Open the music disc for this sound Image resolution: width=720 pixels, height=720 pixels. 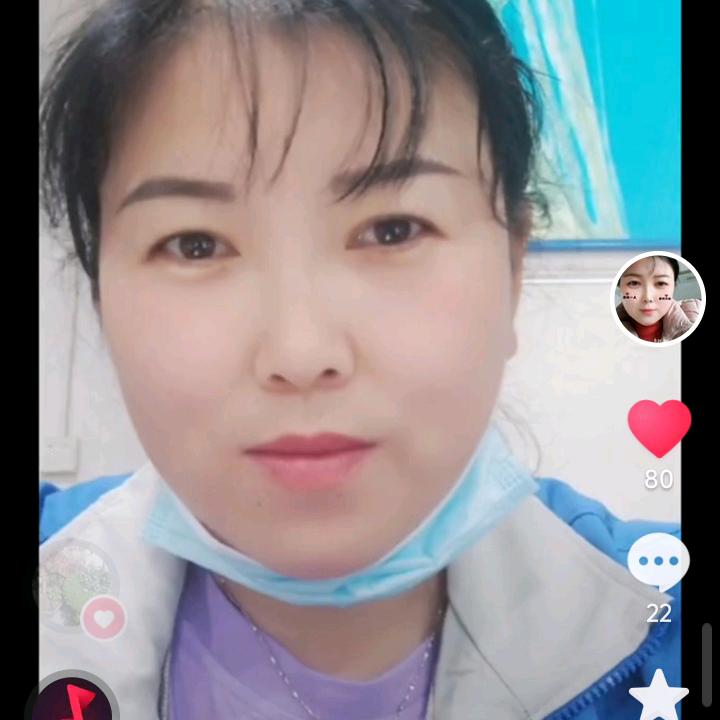point(72,701)
